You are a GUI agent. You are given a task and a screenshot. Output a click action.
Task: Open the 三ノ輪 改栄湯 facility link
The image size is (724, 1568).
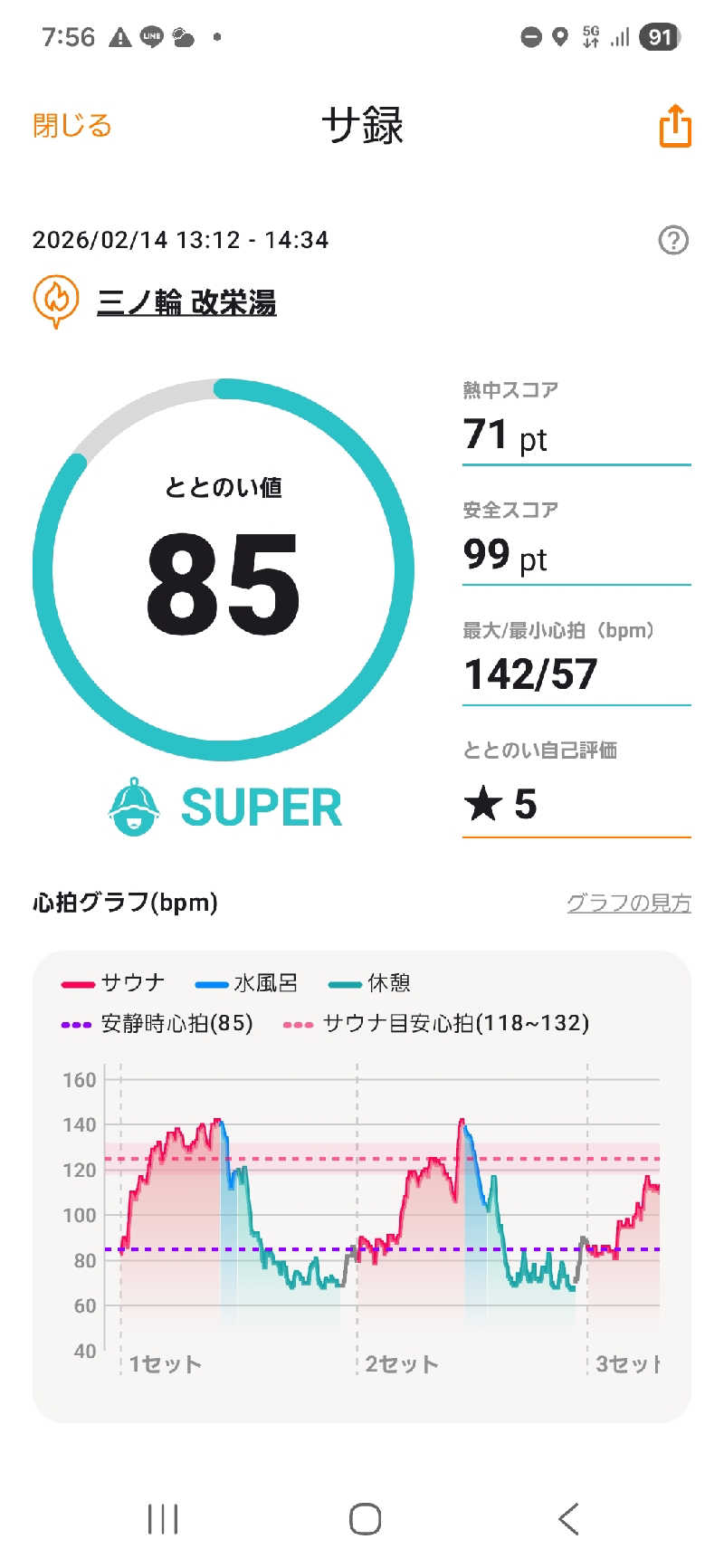(x=186, y=301)
